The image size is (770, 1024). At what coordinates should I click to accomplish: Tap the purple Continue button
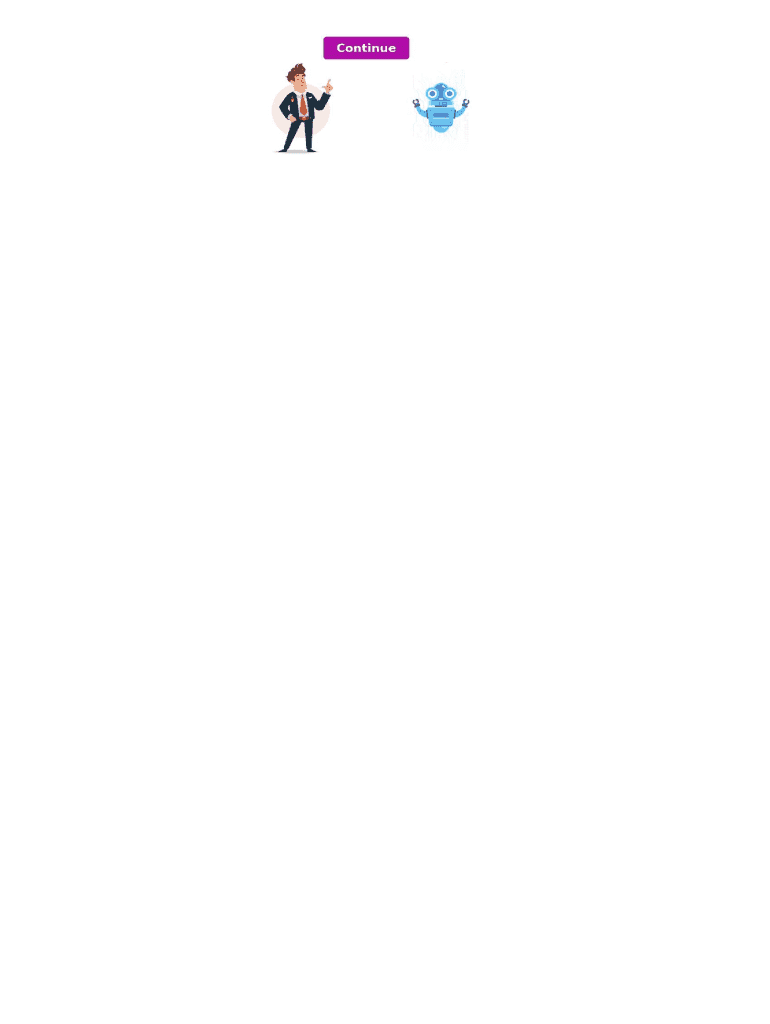pyautogui.click(x=366, y=48)
